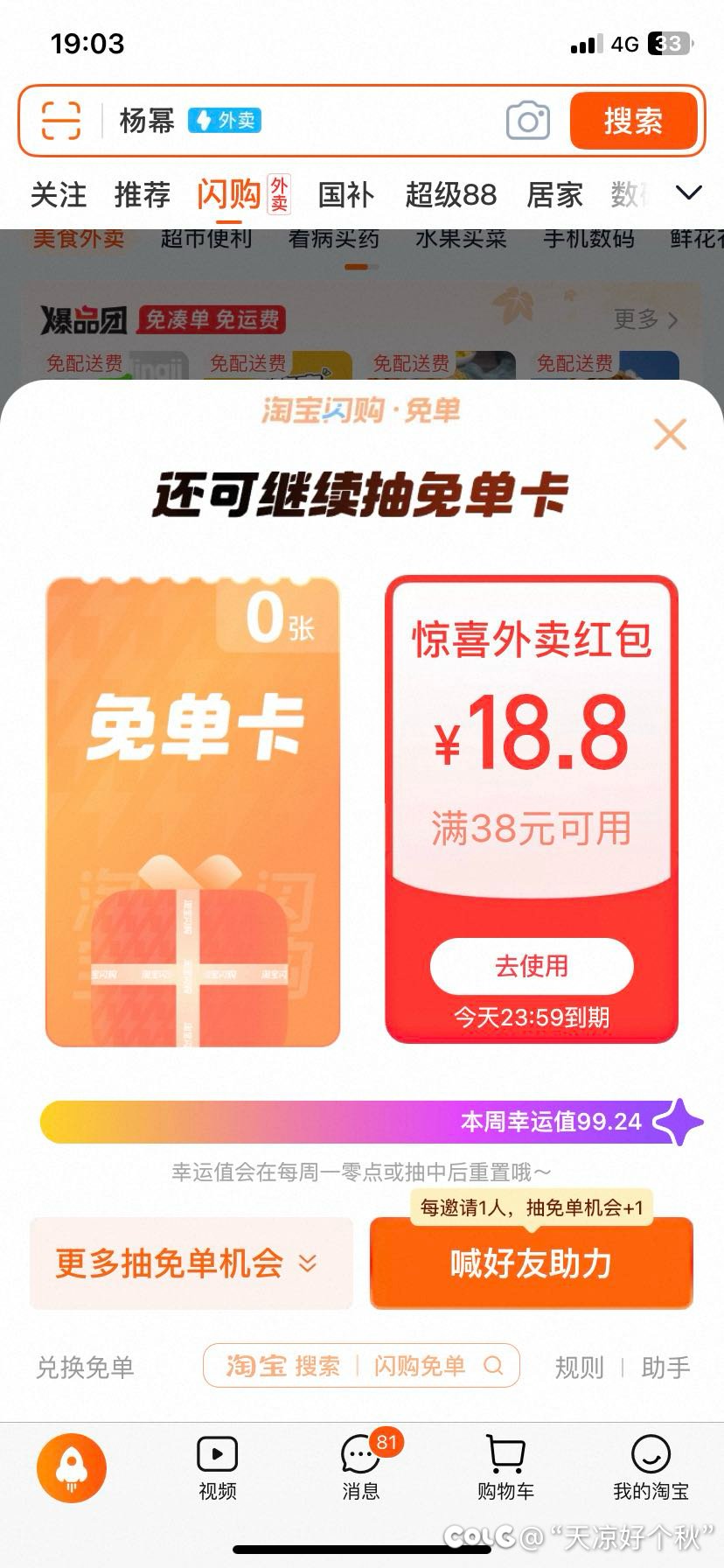The width and height of the screenshot is (724, 1568).
Task: Open 助手 link
Action: point(665,1367)
